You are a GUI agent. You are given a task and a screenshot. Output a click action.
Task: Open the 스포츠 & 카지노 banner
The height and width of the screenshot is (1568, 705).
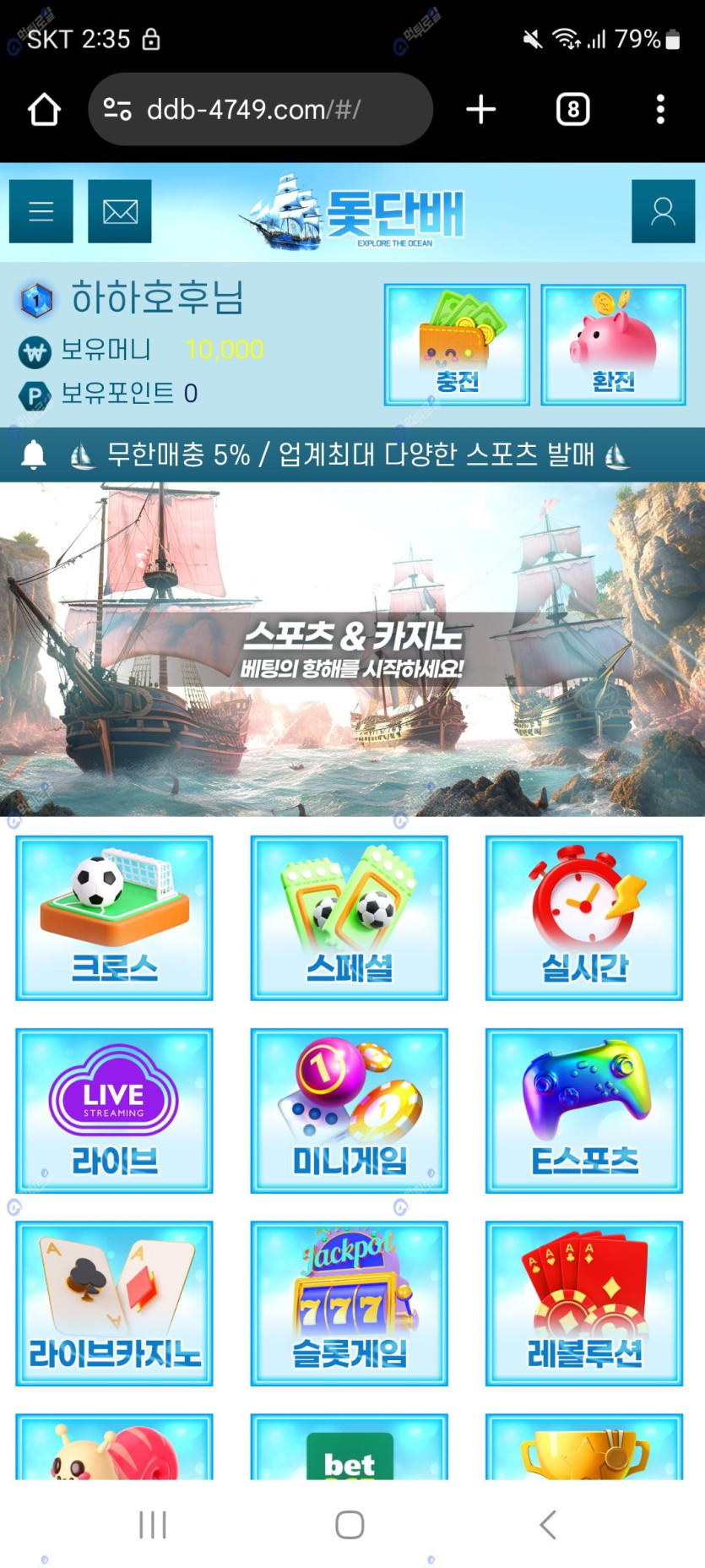352,649
